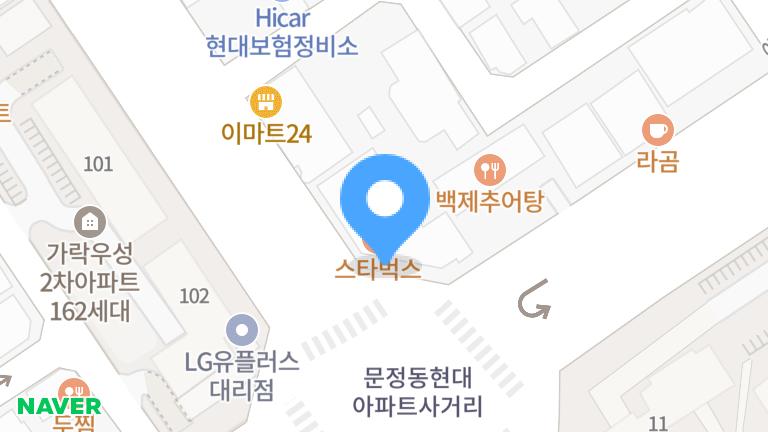Select the 백제추어탕 restaurant marker

point(490,169)
